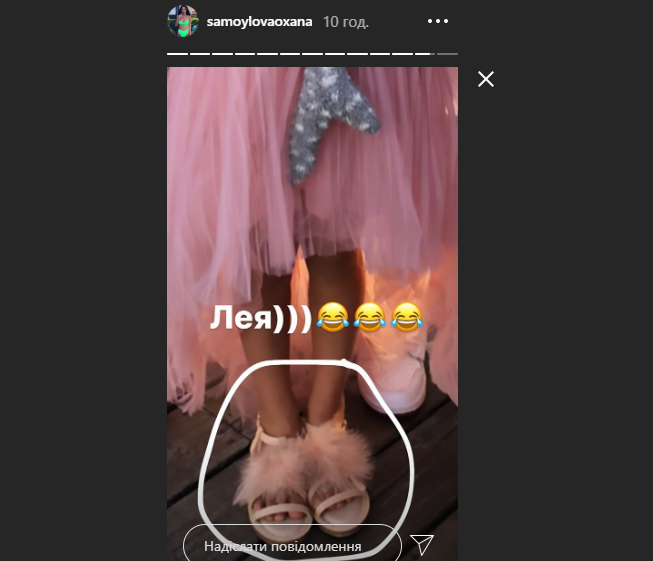
Task: Tap the message field to reply
Action: coord(292,546)
